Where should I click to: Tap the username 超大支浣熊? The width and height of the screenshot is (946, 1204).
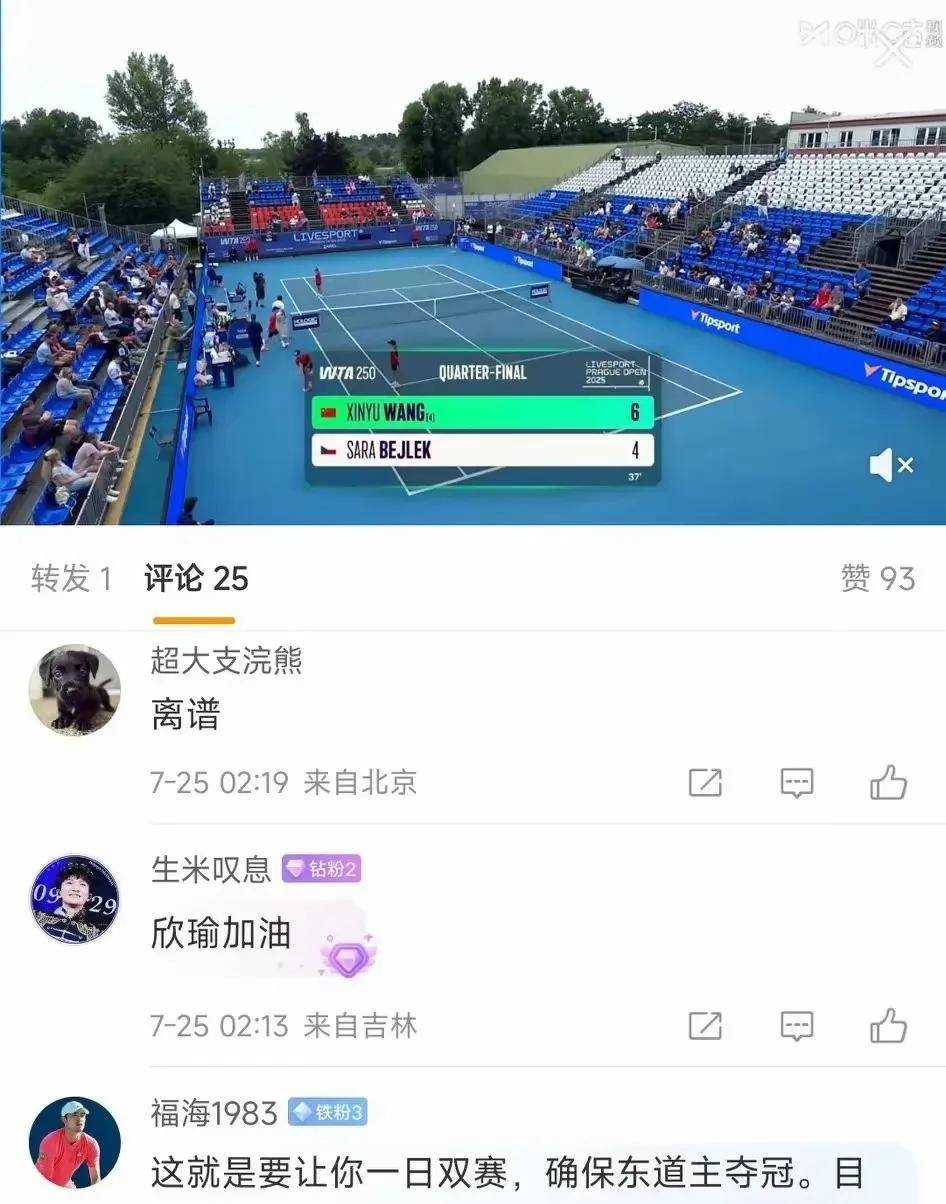(226, 661)
